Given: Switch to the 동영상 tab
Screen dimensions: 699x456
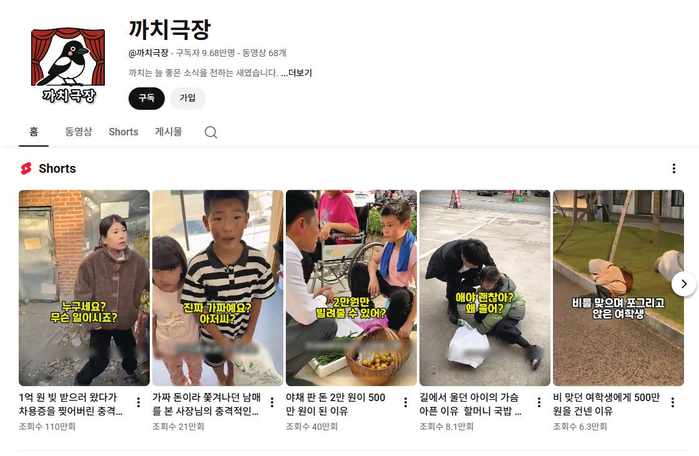Looking at the screenshot, I should pyautogui.click(x=78, y=132).
